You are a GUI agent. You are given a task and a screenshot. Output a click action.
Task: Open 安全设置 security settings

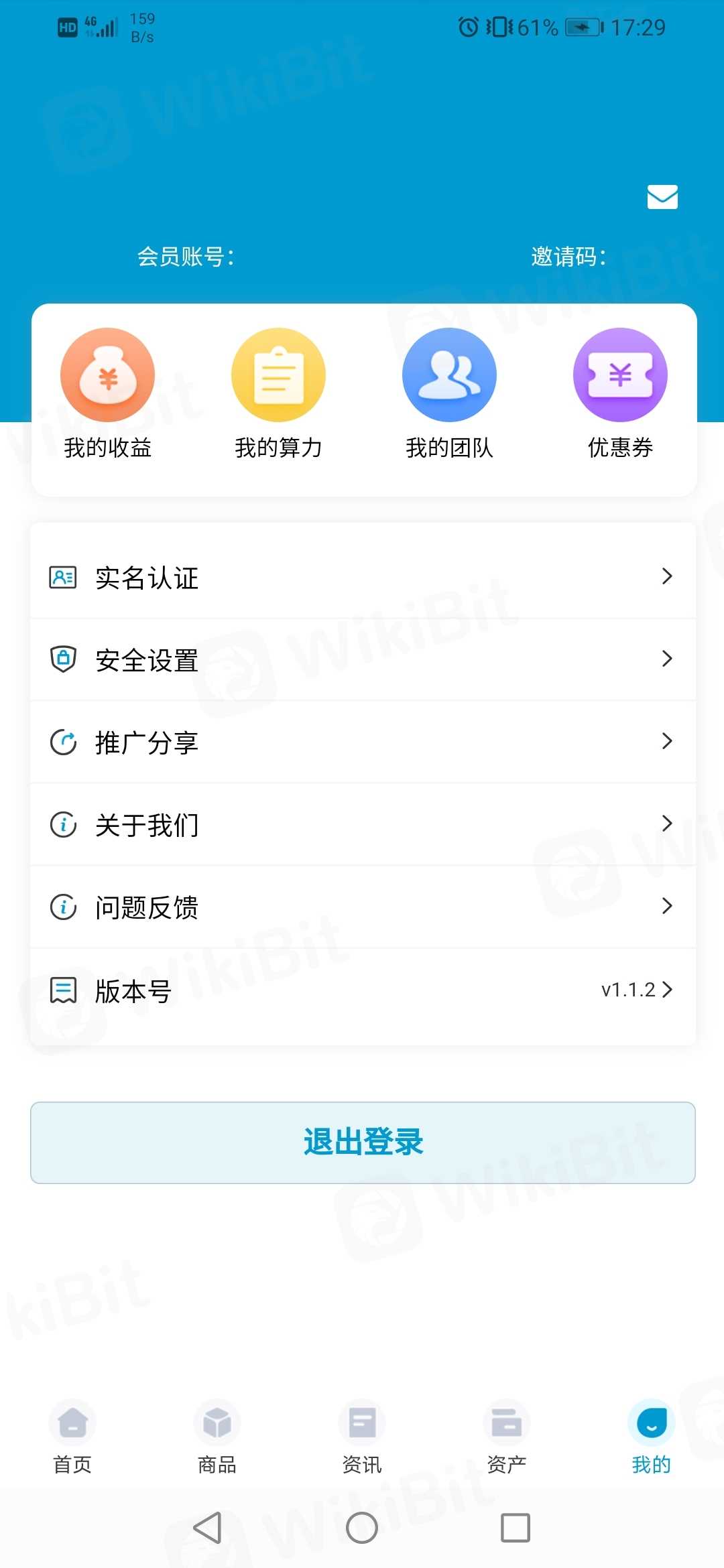[x=362, y=659]
